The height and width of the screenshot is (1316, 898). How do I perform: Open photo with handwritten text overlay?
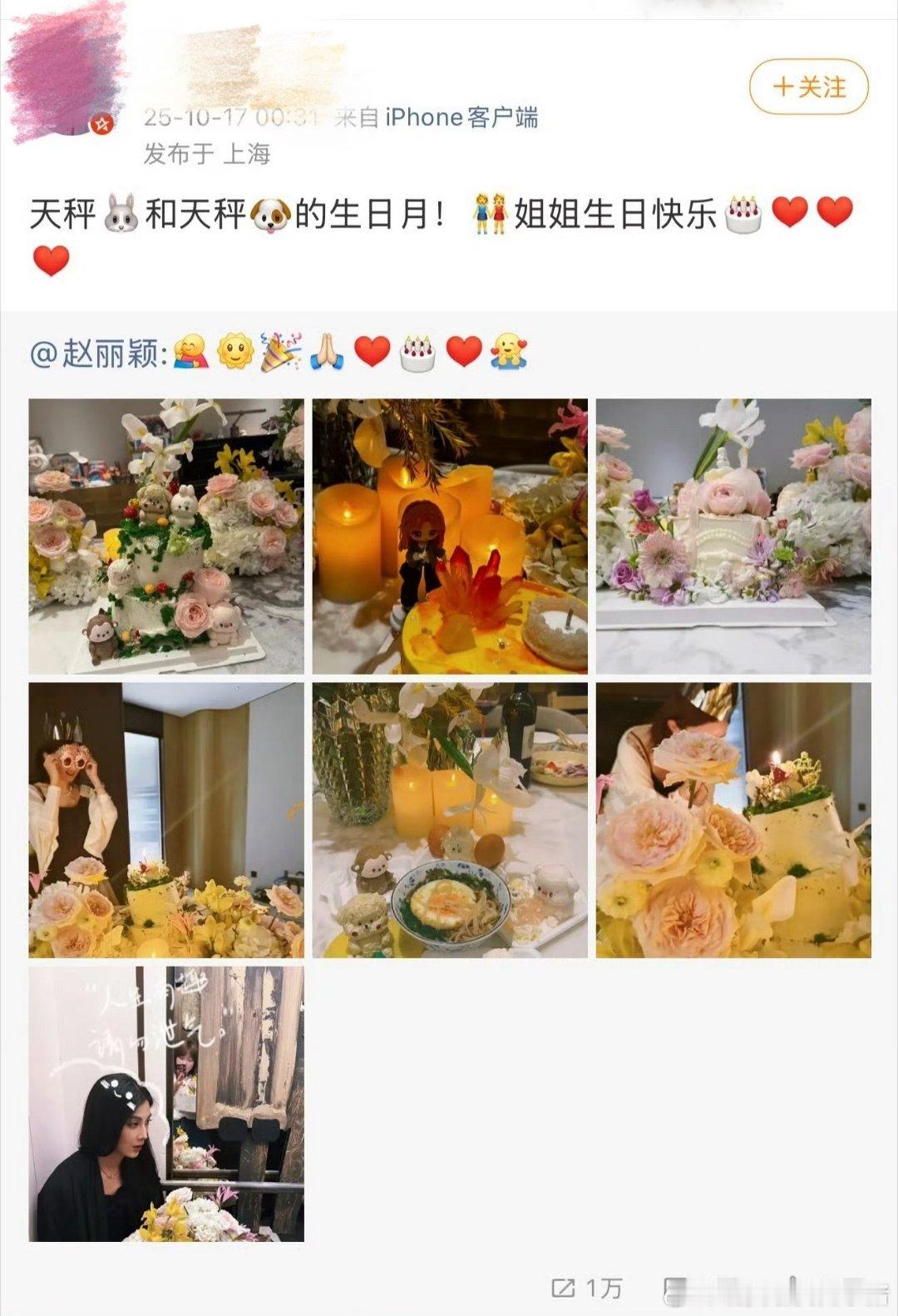pos(166,1104)
